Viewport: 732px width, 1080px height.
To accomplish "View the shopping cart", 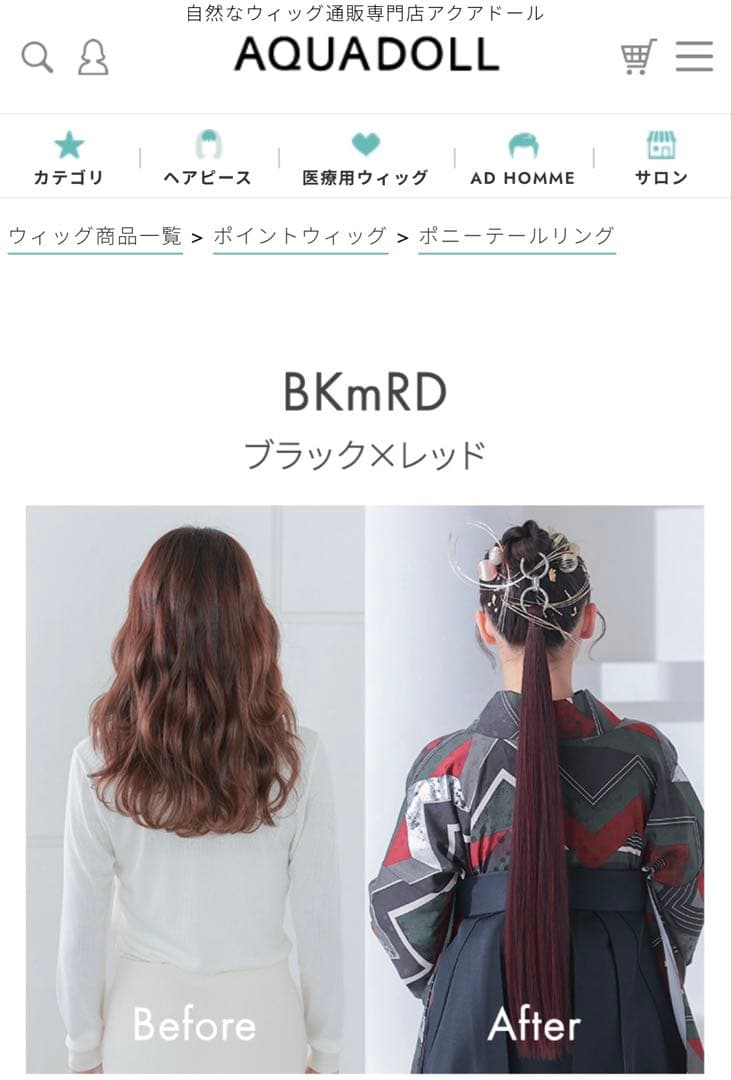I will click(x=638, y=56).
